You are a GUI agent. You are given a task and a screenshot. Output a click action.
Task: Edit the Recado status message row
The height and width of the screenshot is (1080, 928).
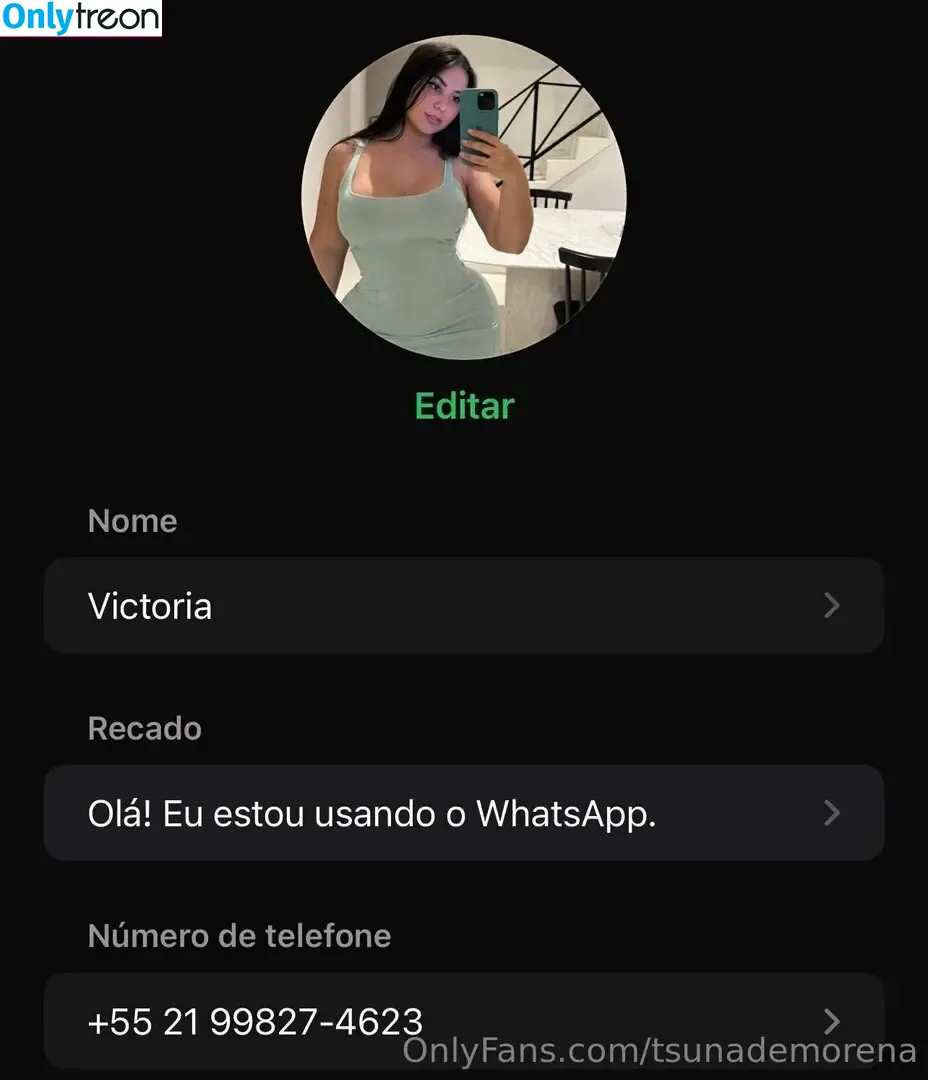pyautogui.click(x=464, y=814)
